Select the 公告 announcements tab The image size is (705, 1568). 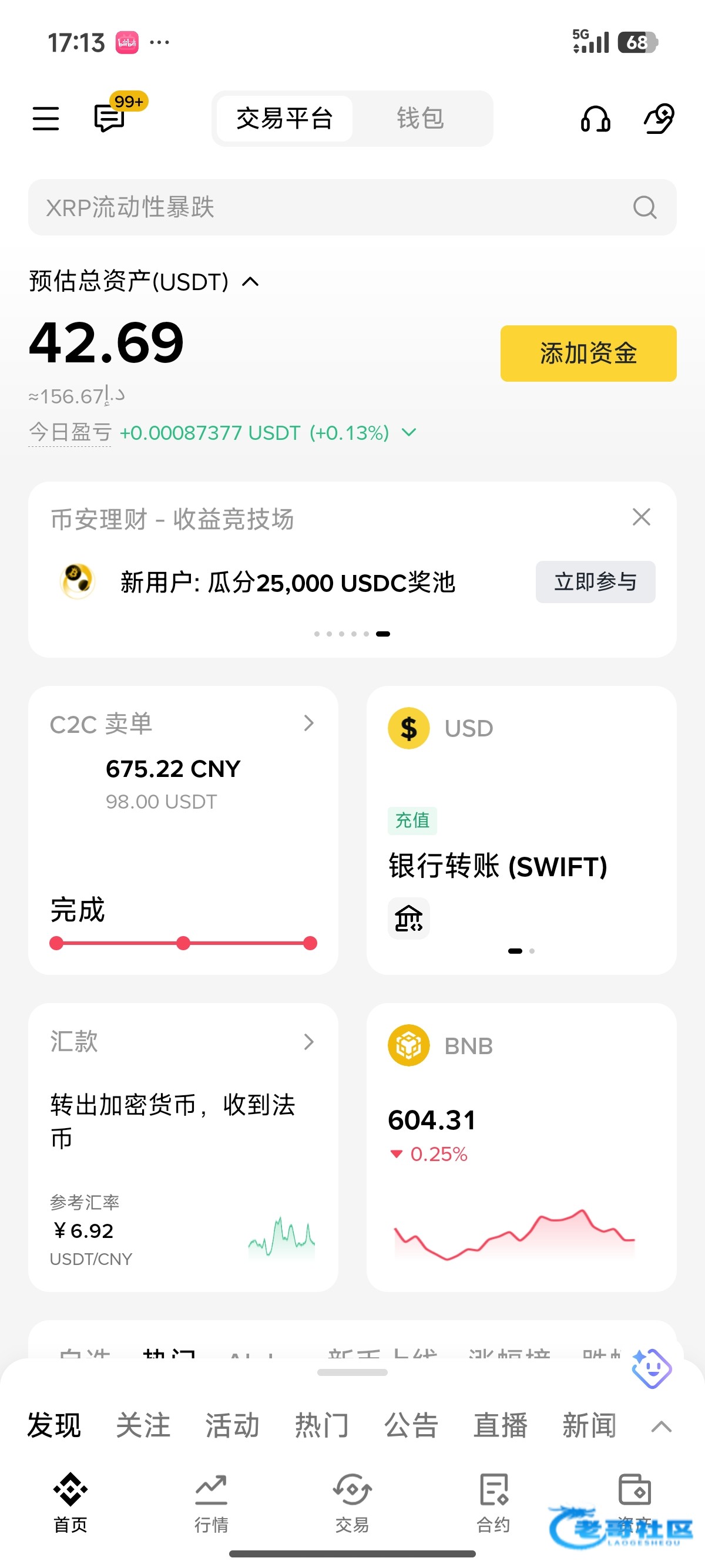[411, 1425]
